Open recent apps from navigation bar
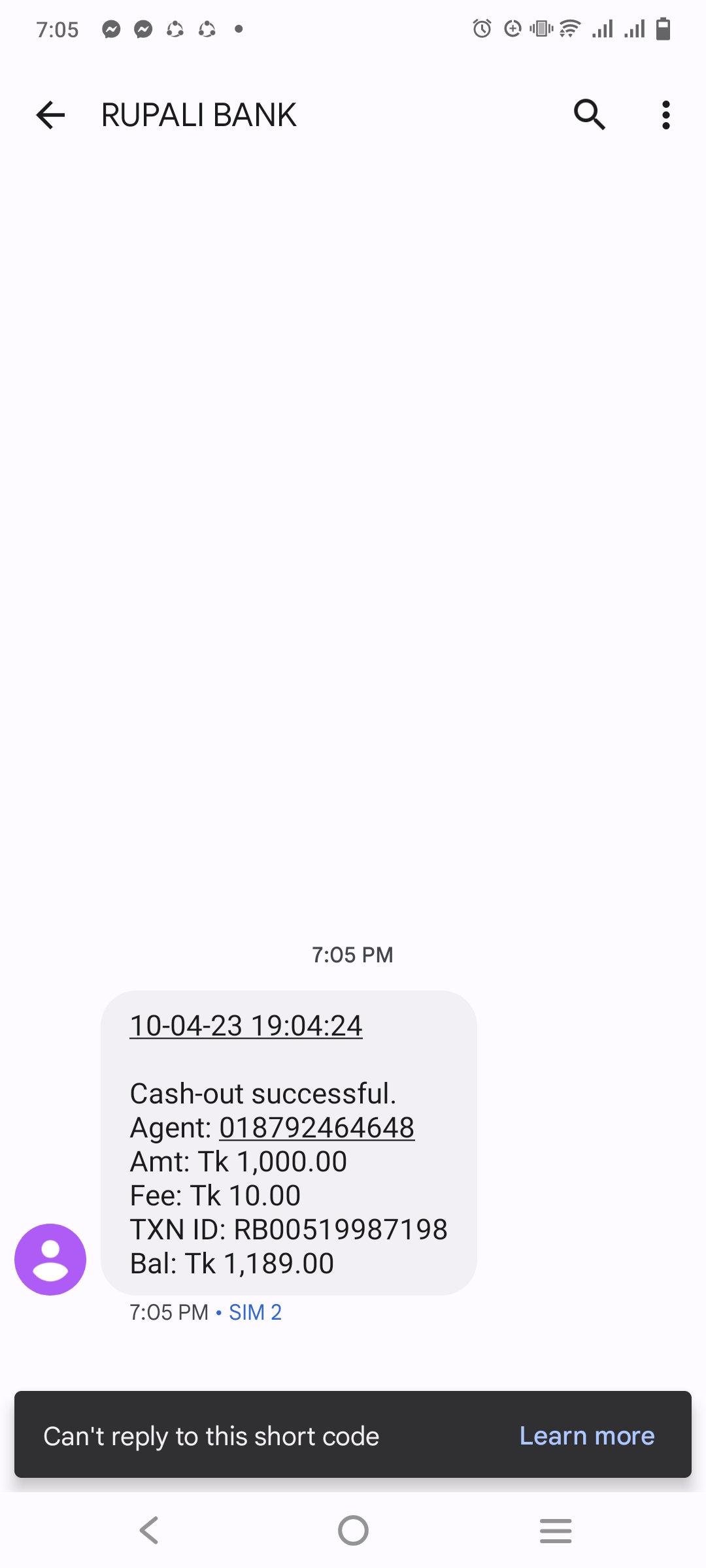The width and height of the screenshot is (706, 1568). [556, 1530]
